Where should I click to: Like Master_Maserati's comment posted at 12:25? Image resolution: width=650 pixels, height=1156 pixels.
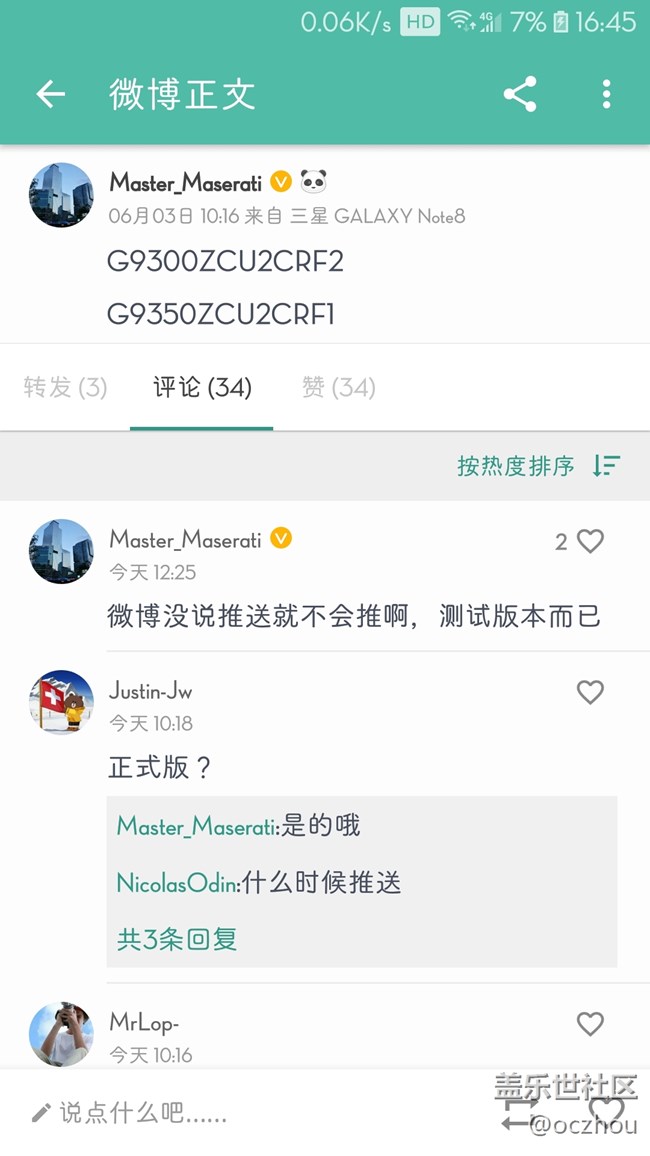point(590,541)
